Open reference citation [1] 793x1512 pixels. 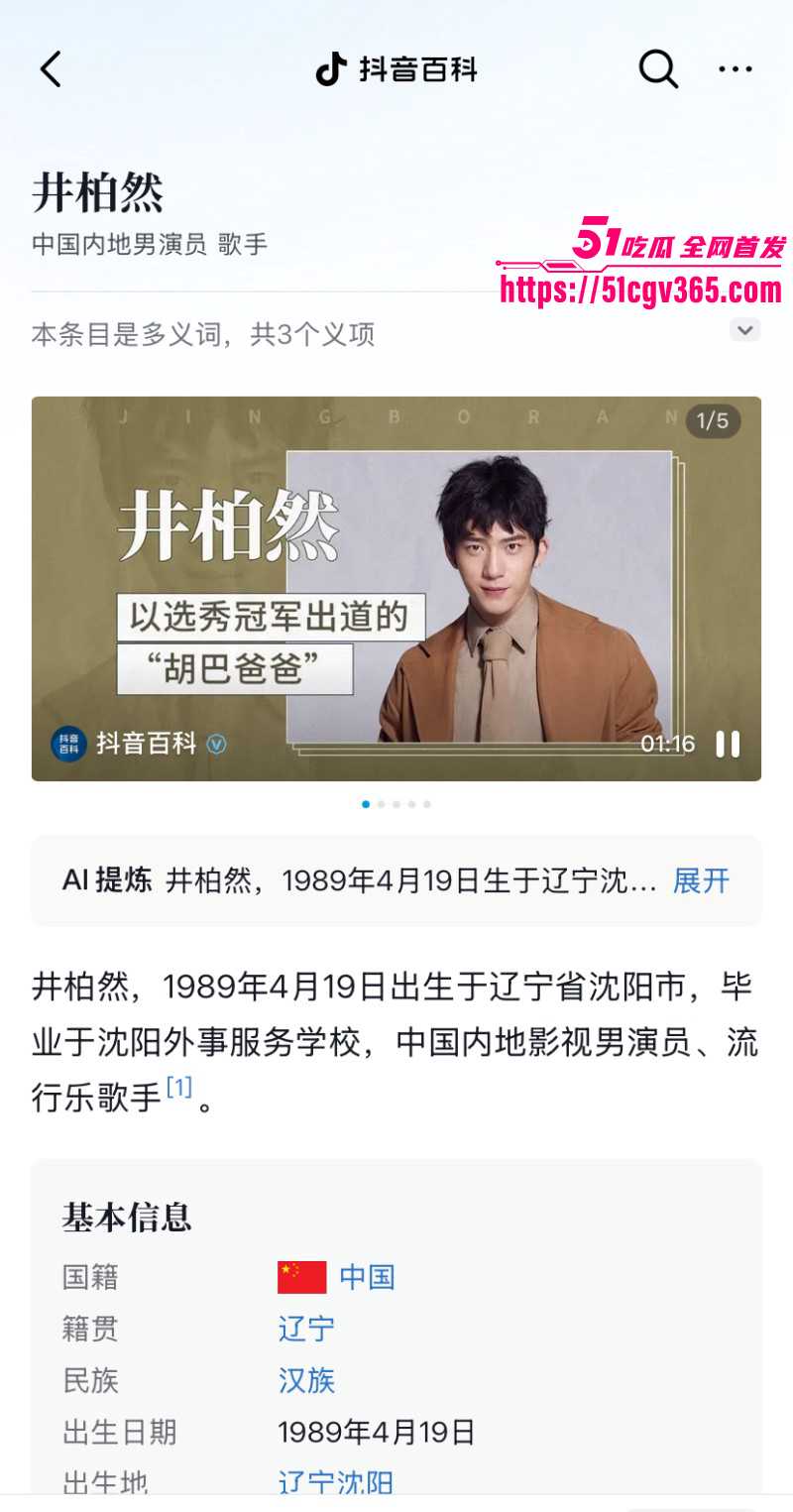coord(179,1088)
